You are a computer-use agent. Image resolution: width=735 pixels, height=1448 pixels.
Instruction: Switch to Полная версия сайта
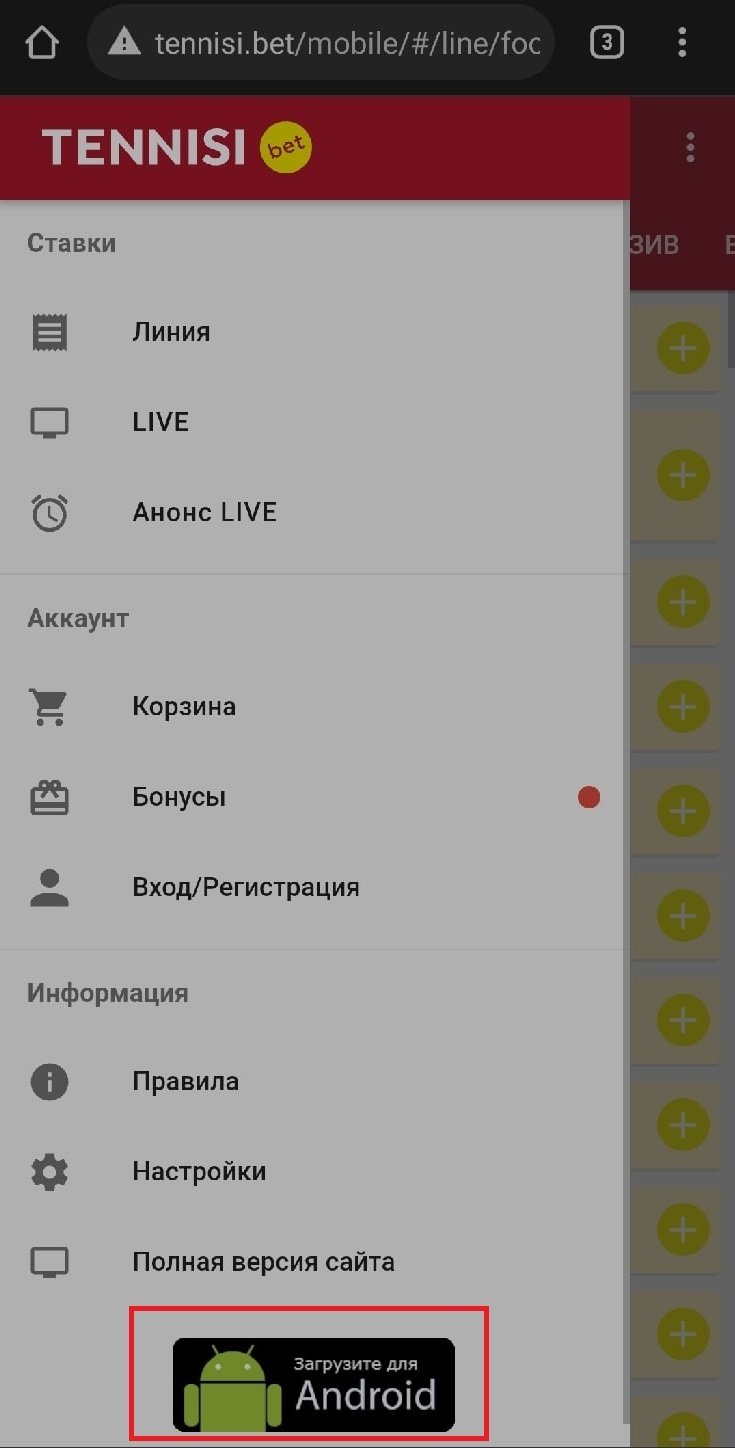[x=263, y=1262]
